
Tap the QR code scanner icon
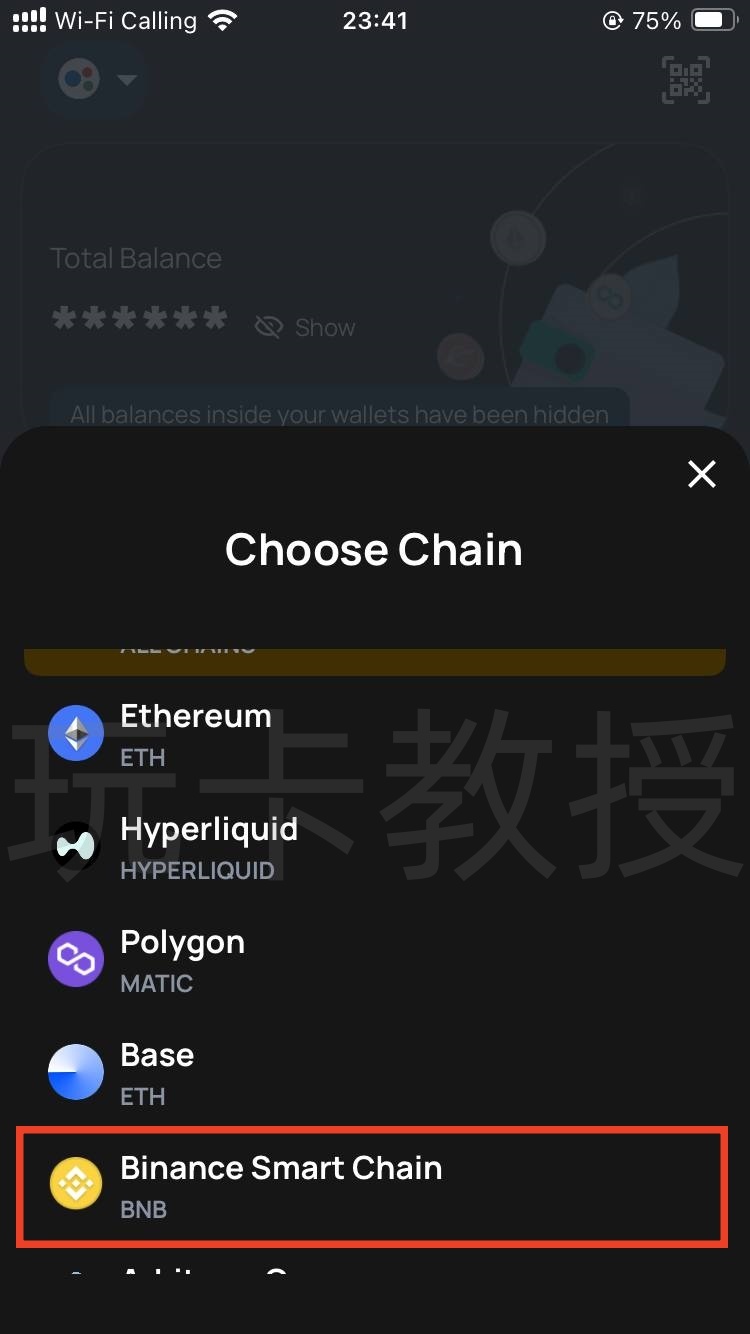(x=686, y=80)
